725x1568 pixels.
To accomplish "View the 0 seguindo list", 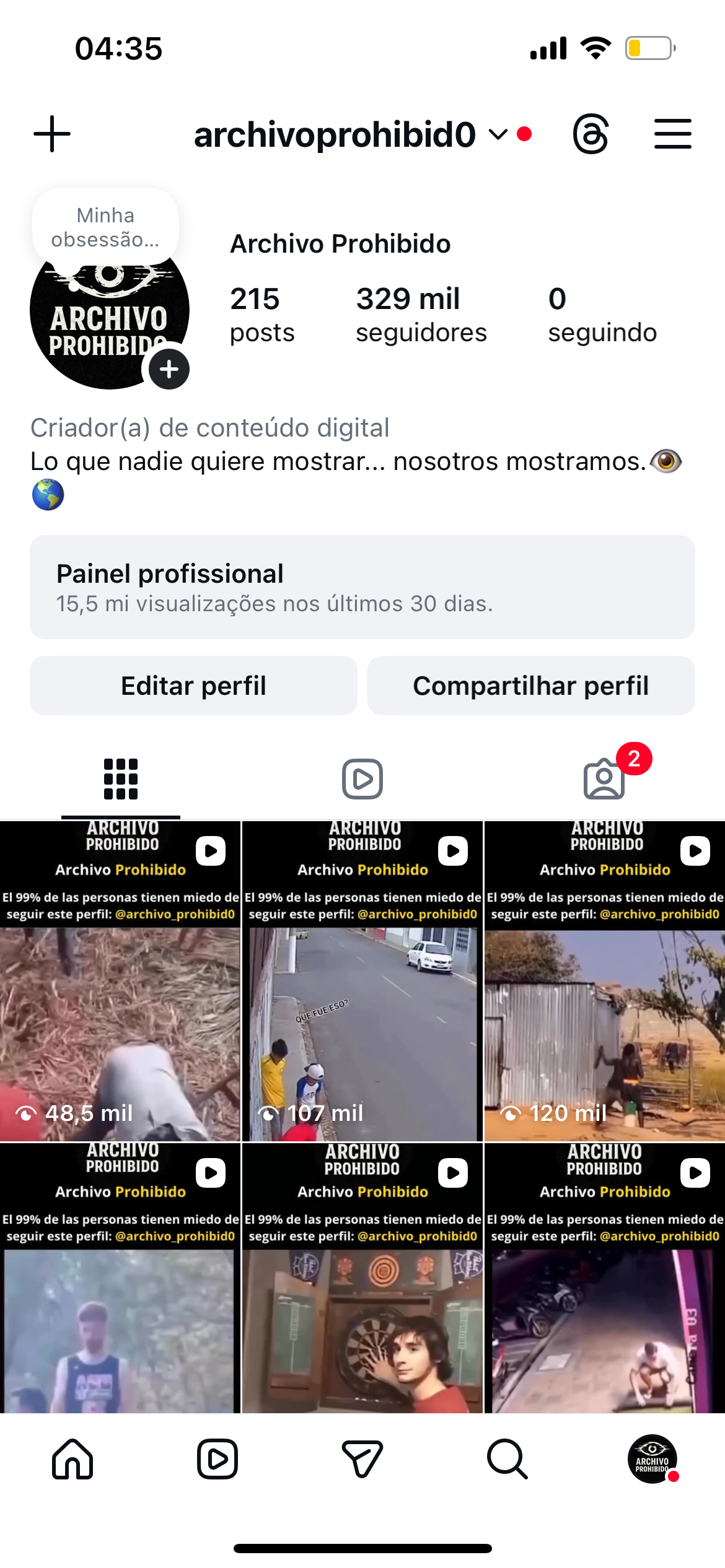I will click(x=602, y=315).
